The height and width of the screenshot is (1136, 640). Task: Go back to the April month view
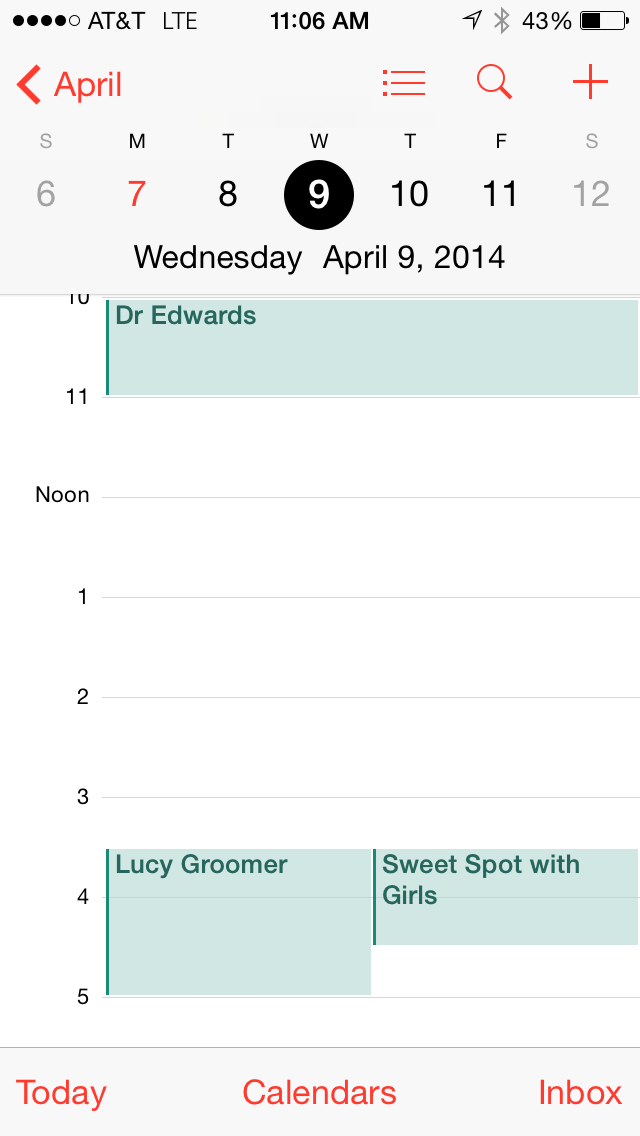coord(69,85)
